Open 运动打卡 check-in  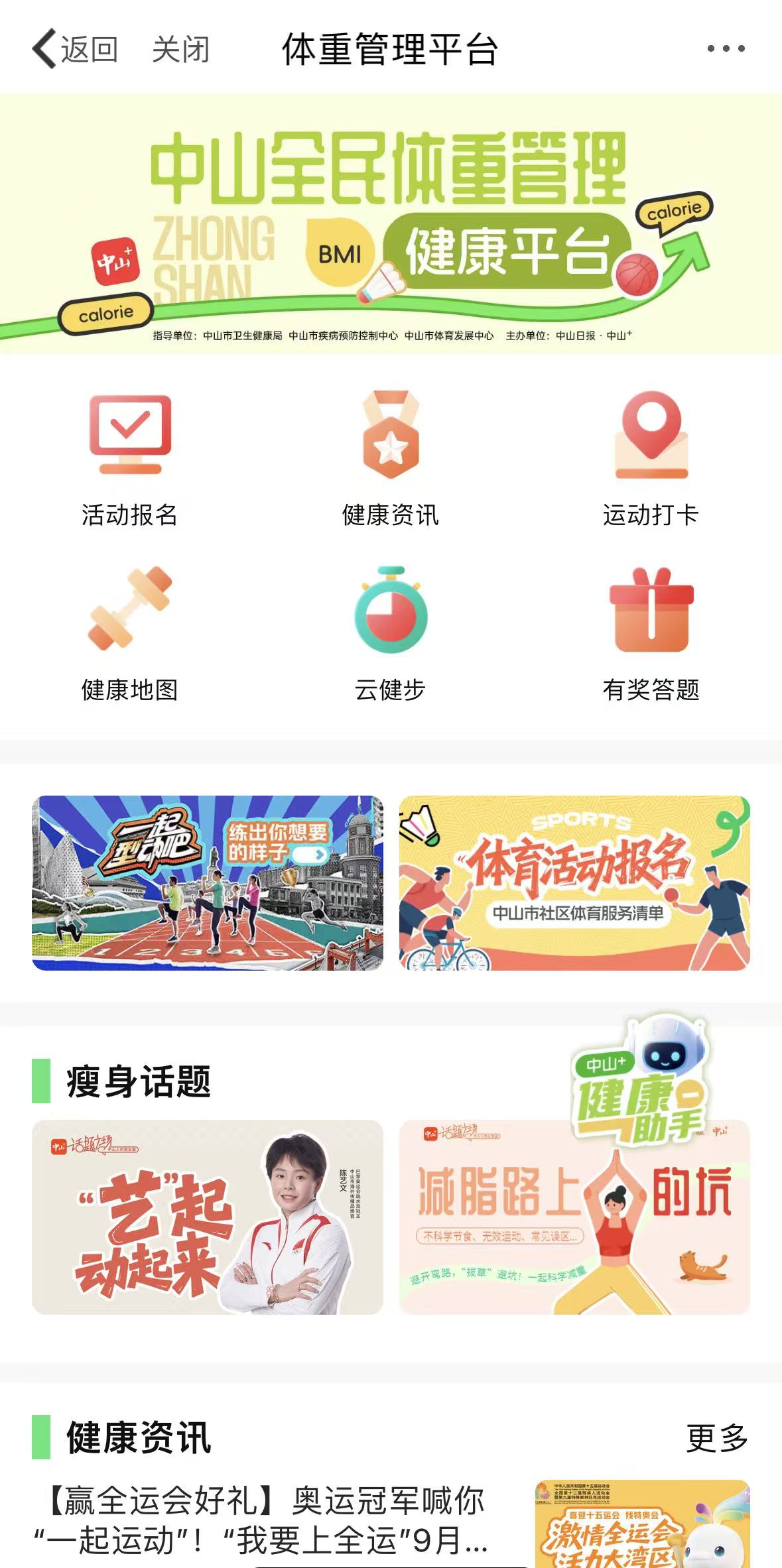point(651,459)
